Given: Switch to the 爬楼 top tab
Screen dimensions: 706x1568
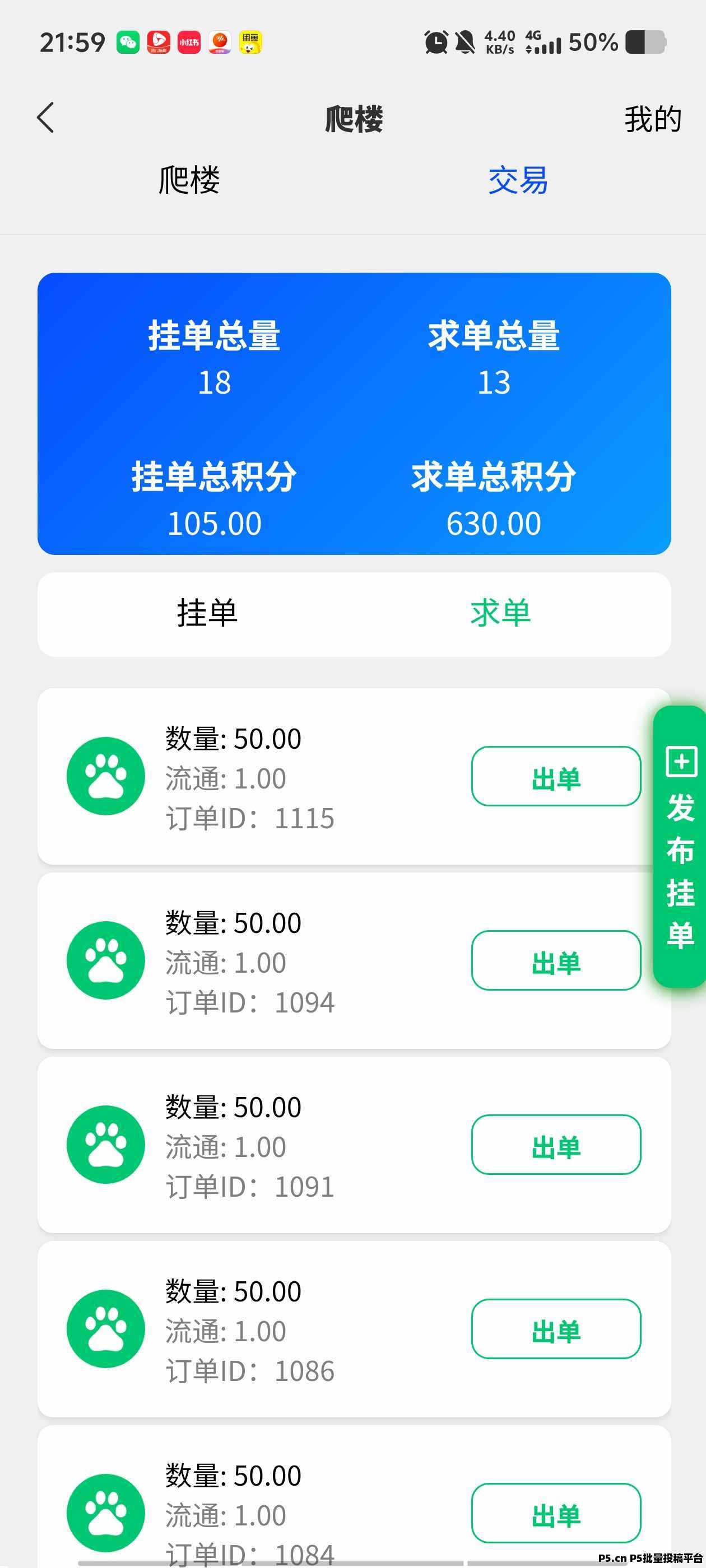Looking at the screenshot, I should coord(189,180).
